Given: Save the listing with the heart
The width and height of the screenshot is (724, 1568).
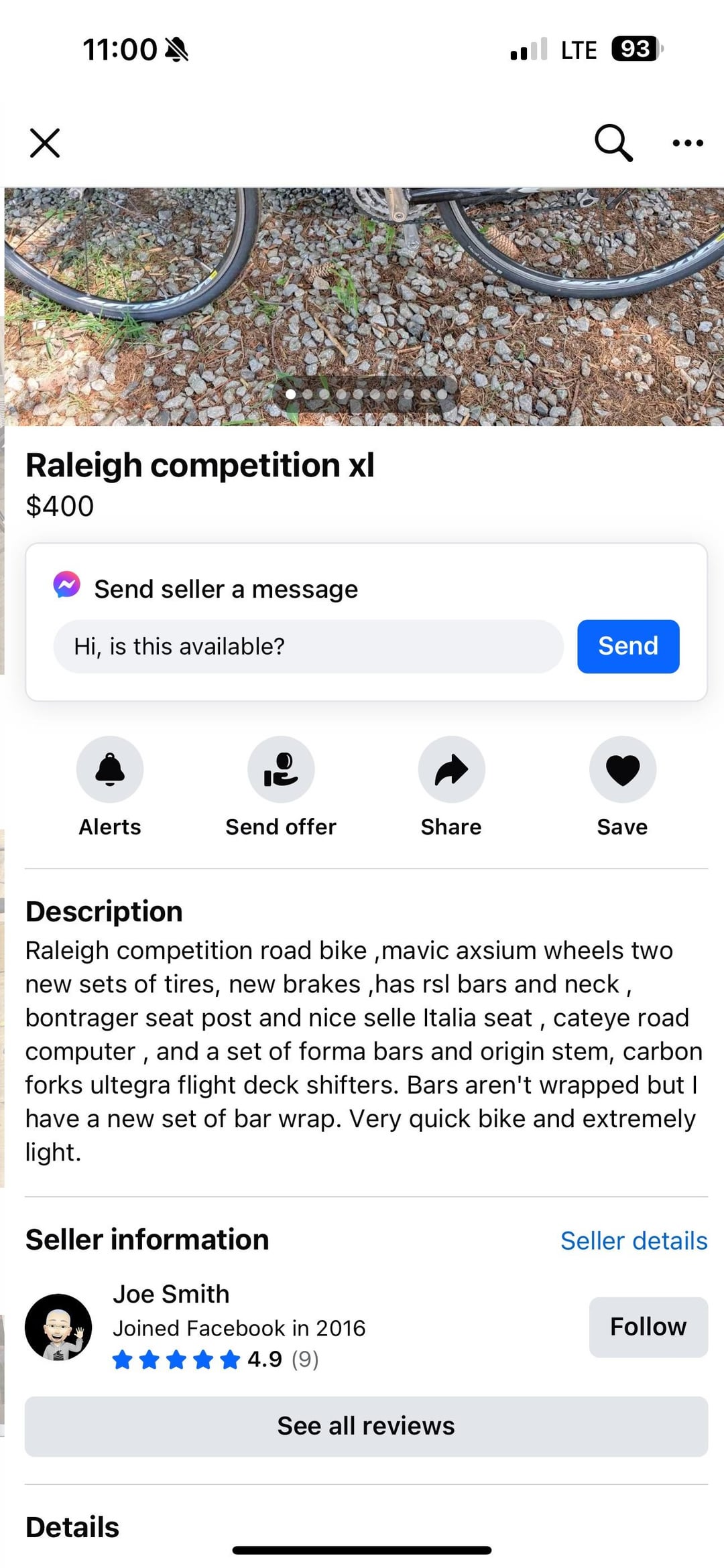Looking at the screenshot, I should [x=622, y=769].
